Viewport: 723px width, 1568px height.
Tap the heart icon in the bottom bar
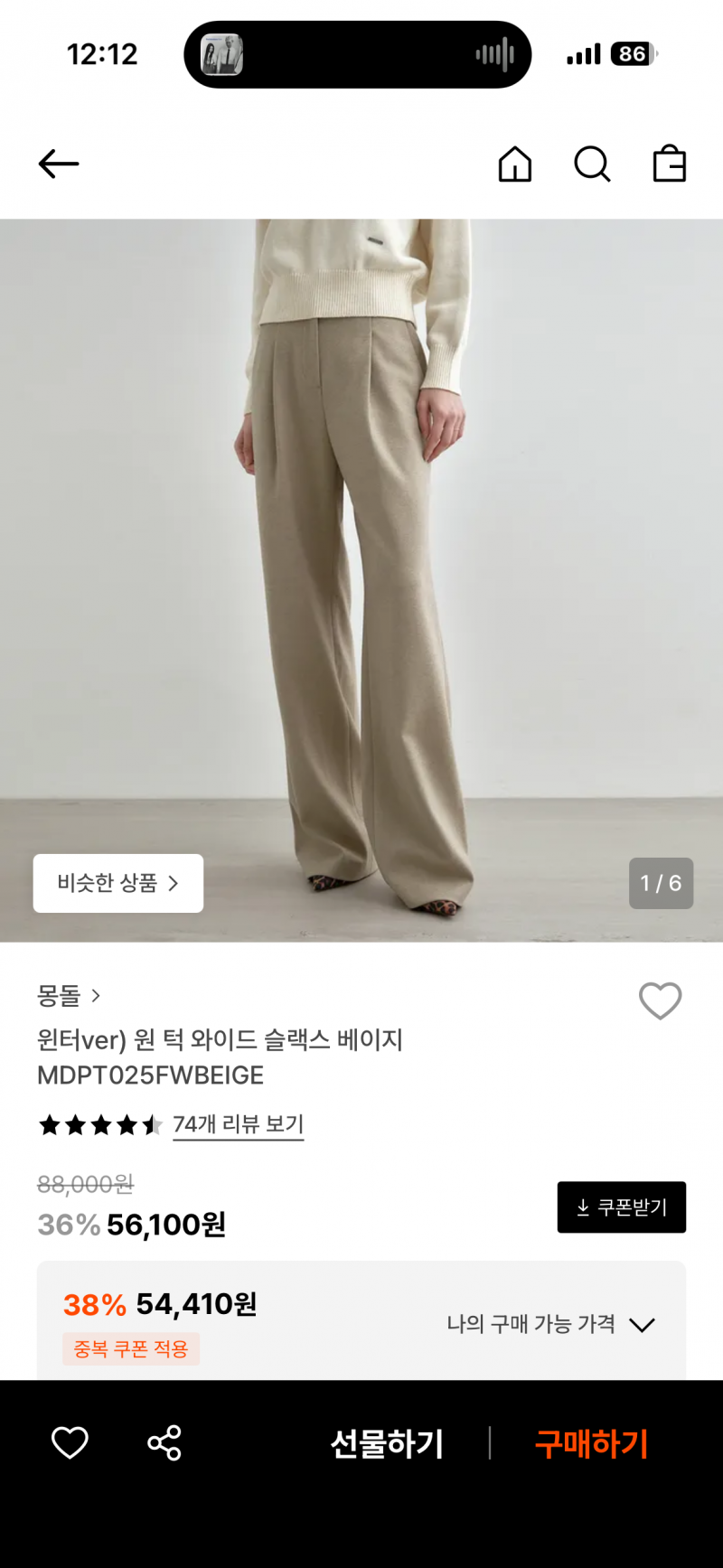(70, 1444)
